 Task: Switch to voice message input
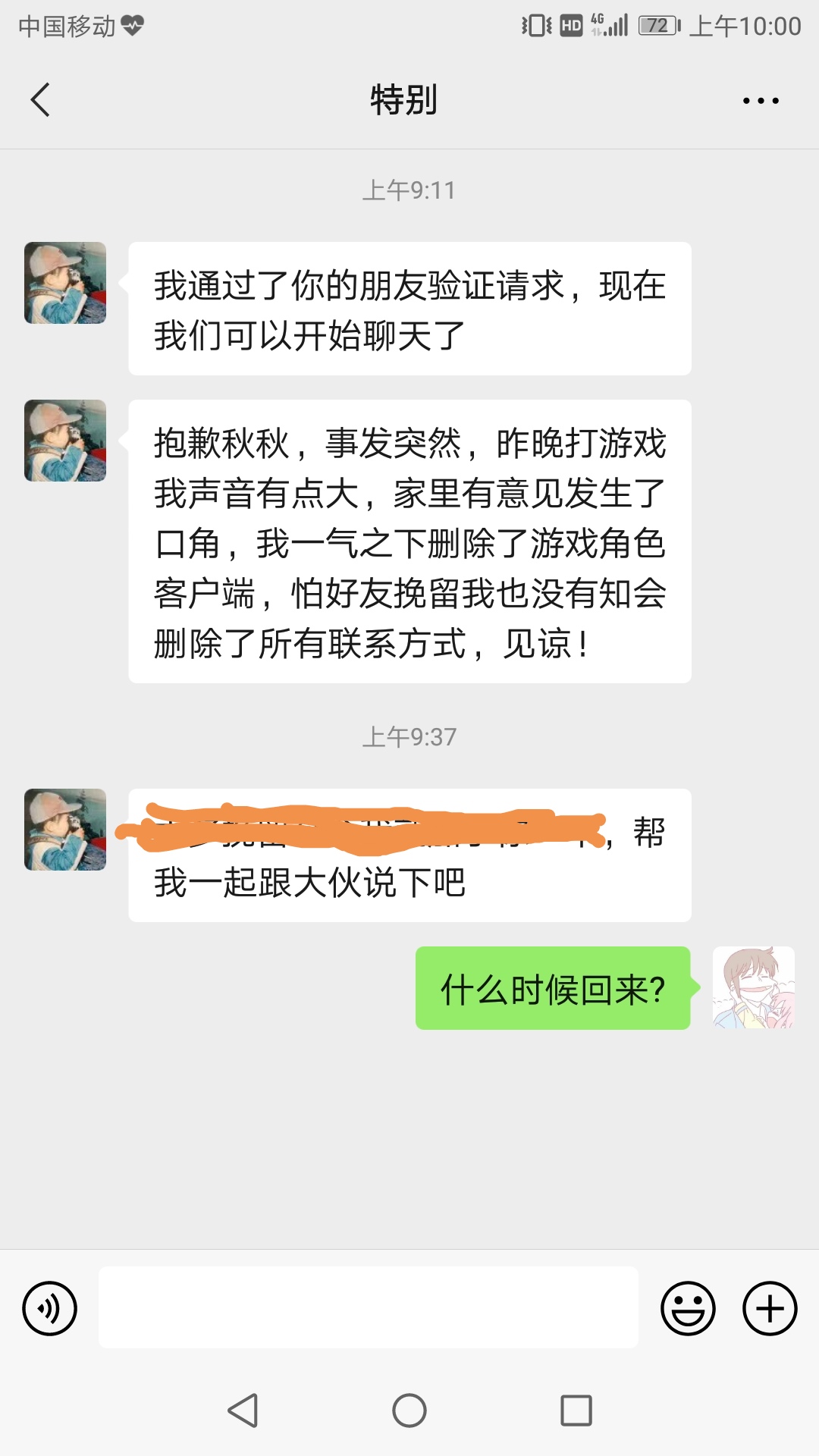click(50, 1308)
